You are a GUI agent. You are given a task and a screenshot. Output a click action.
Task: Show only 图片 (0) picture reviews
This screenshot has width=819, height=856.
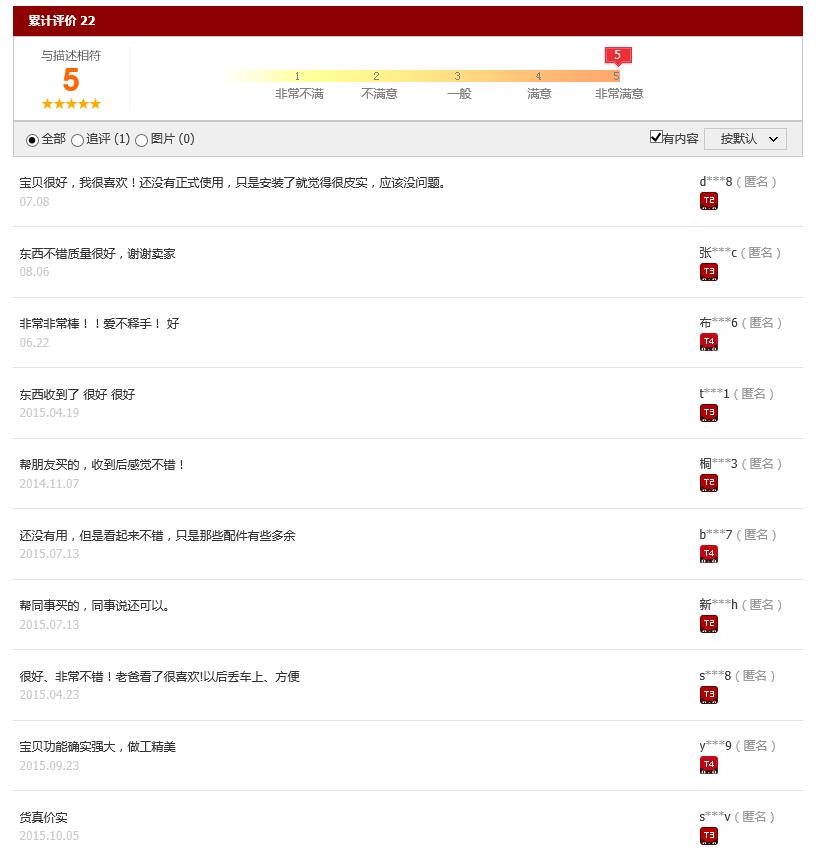(x=142, y=140)
